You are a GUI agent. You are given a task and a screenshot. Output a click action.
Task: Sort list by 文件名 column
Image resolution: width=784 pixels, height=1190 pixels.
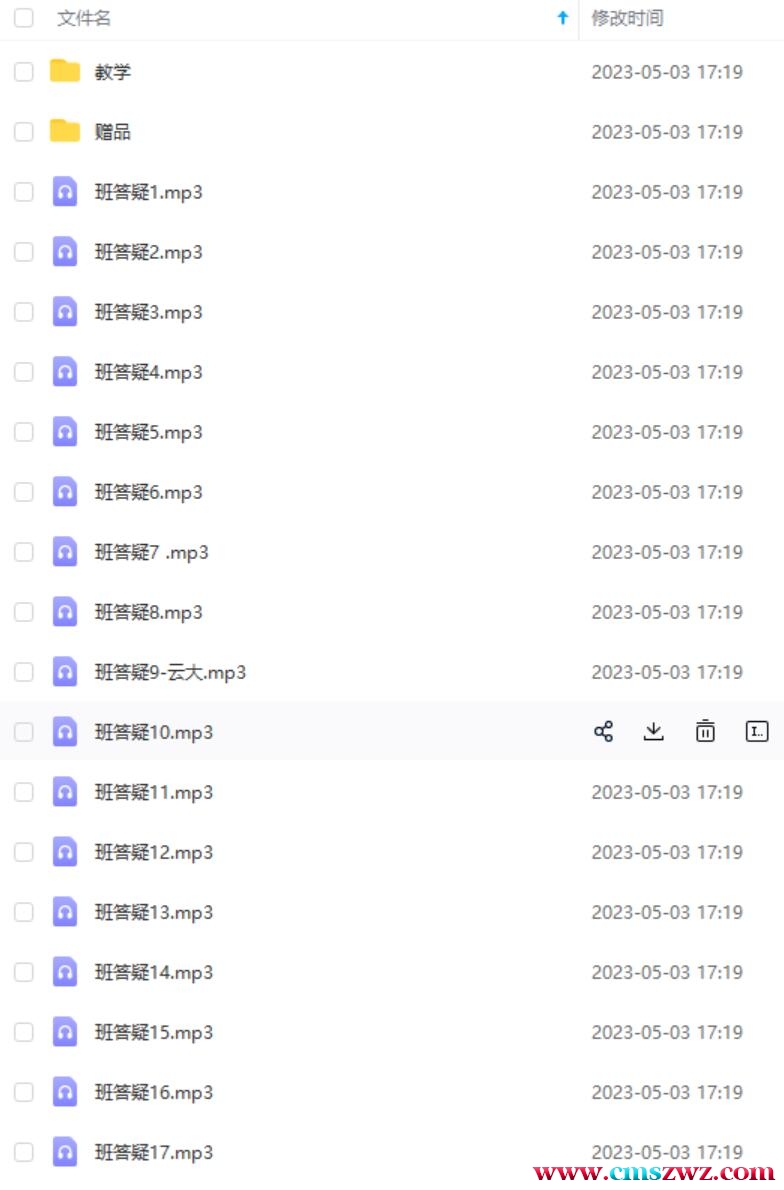pyautogui.click(x=85, y=18)
